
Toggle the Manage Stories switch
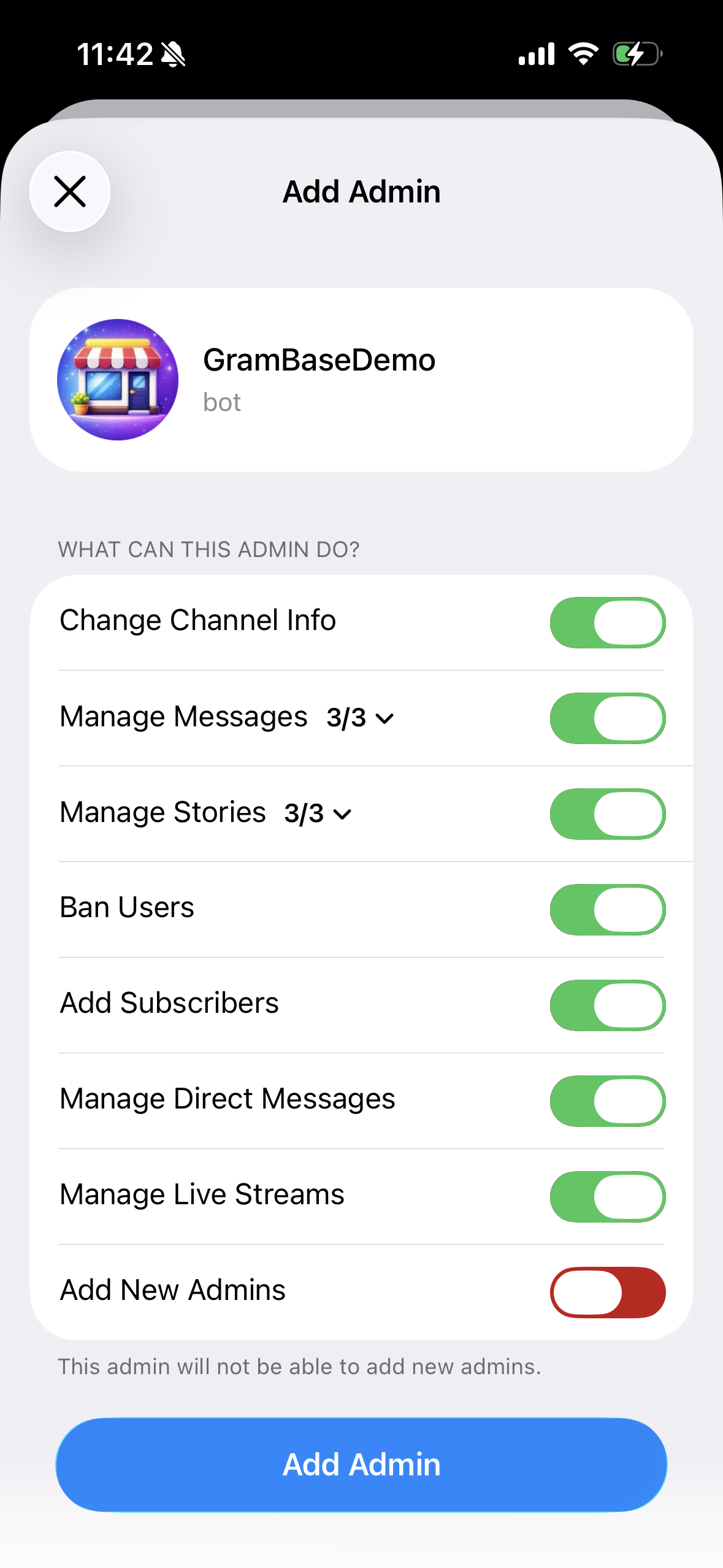tap(607, 813)
